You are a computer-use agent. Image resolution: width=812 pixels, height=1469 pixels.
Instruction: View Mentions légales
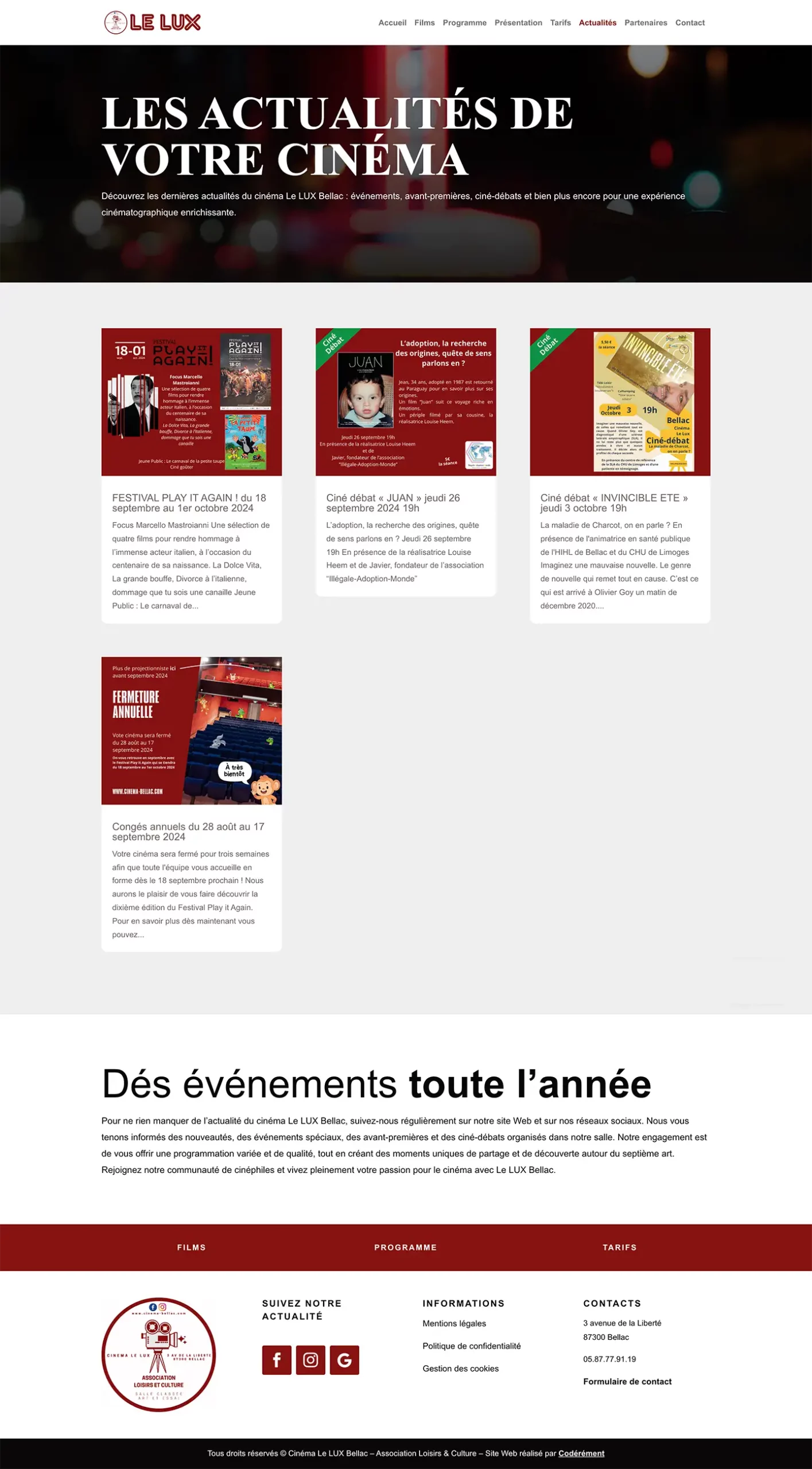pos(454,1323)
